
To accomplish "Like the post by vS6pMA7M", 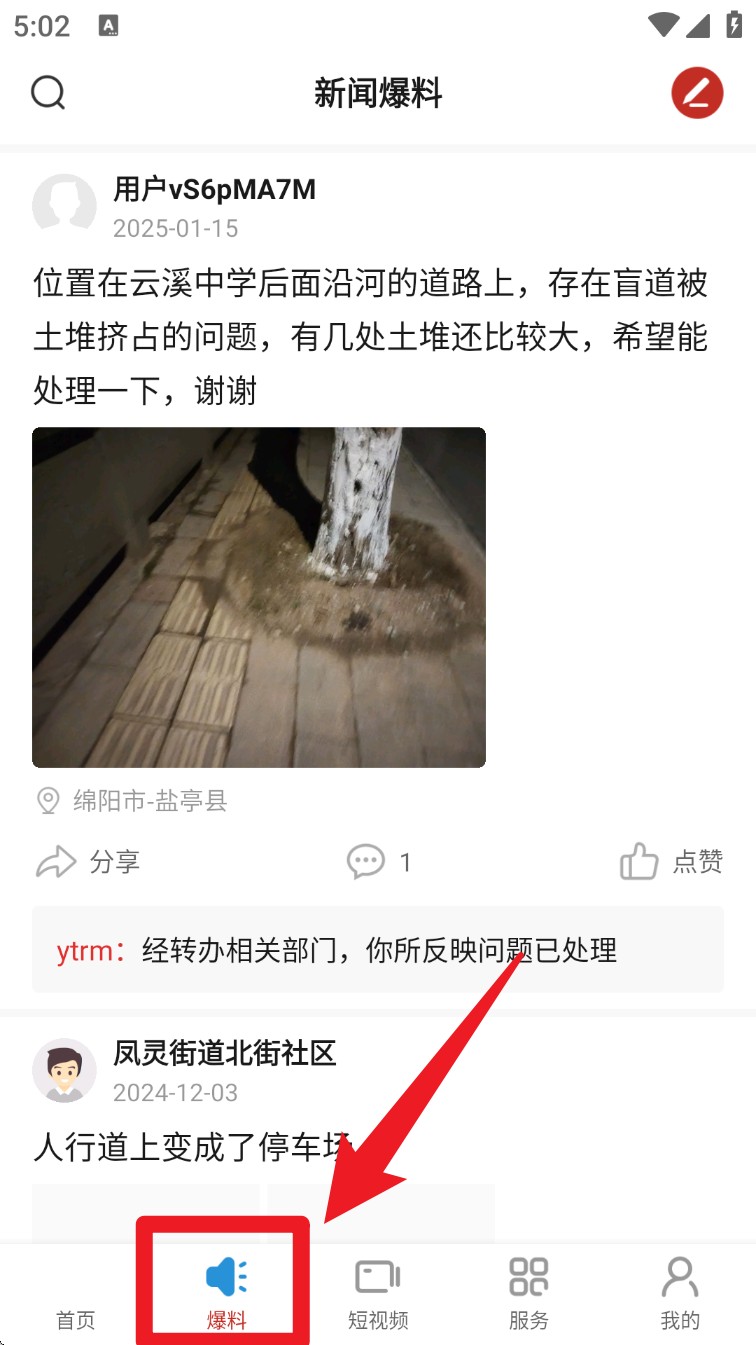I will click(671, 862).
